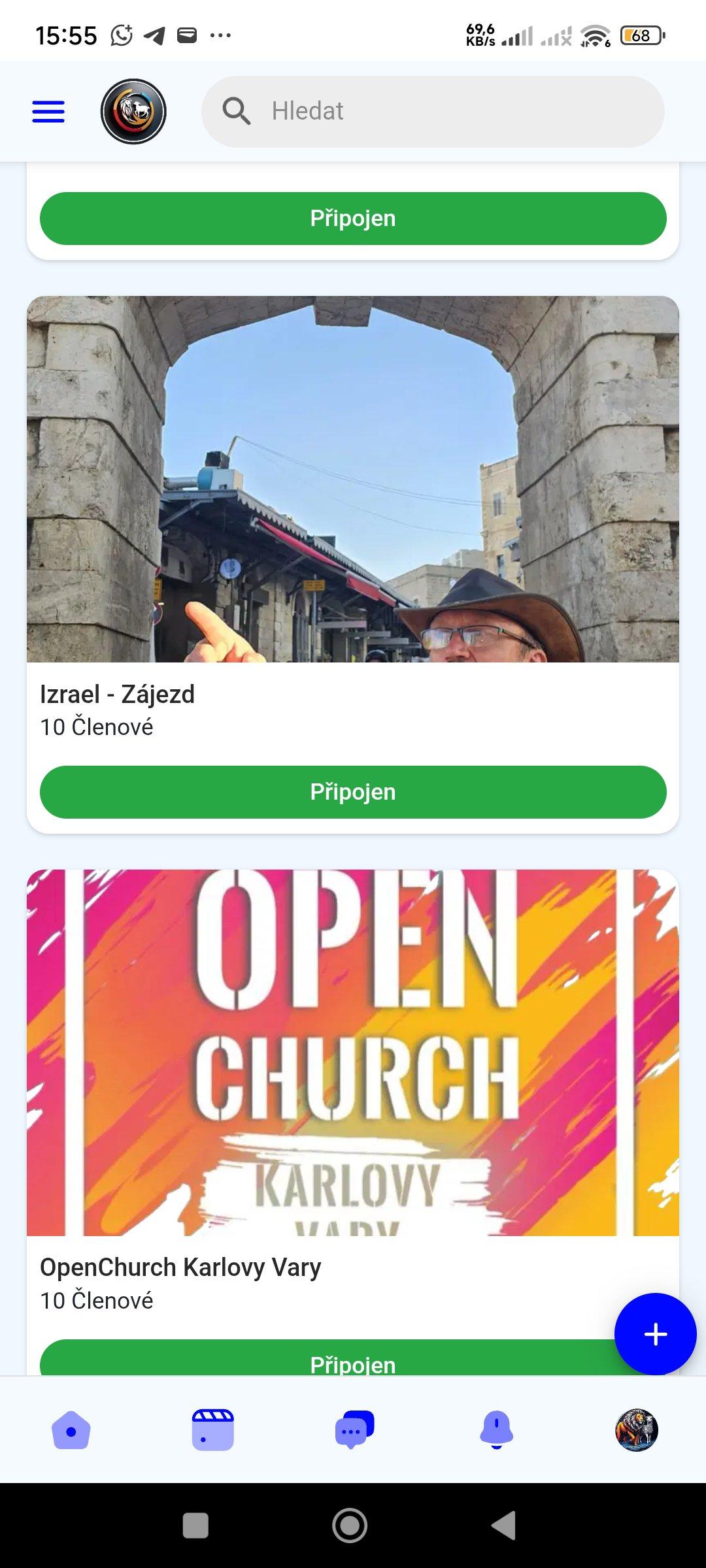Viewport: 706px width, 1568px height.
Task: Go to the system home screen
Action: coord(350,1526)
